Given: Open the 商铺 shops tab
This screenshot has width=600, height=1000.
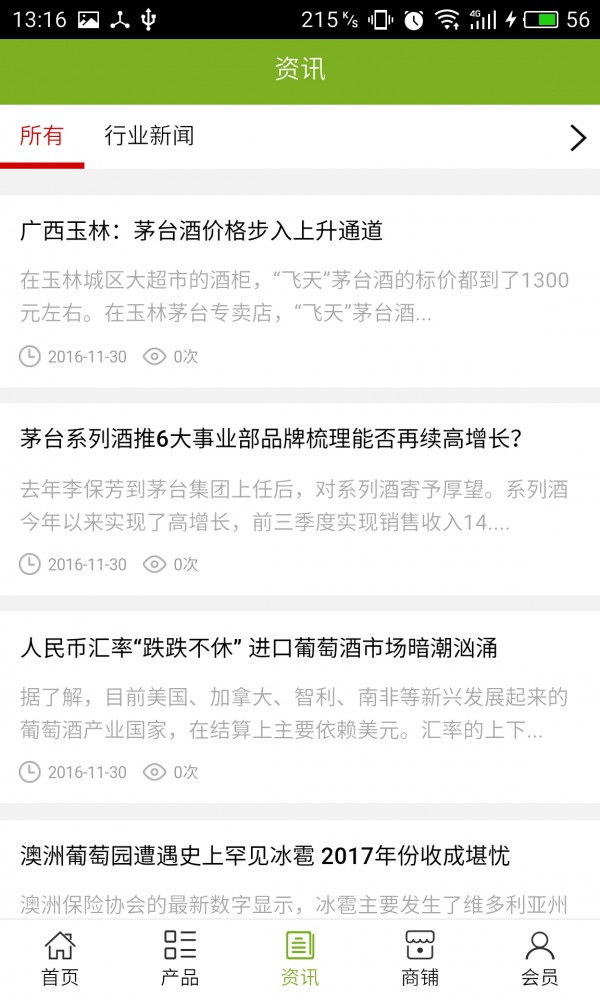Looking at the screenshot, I should (x=420, y=959).
